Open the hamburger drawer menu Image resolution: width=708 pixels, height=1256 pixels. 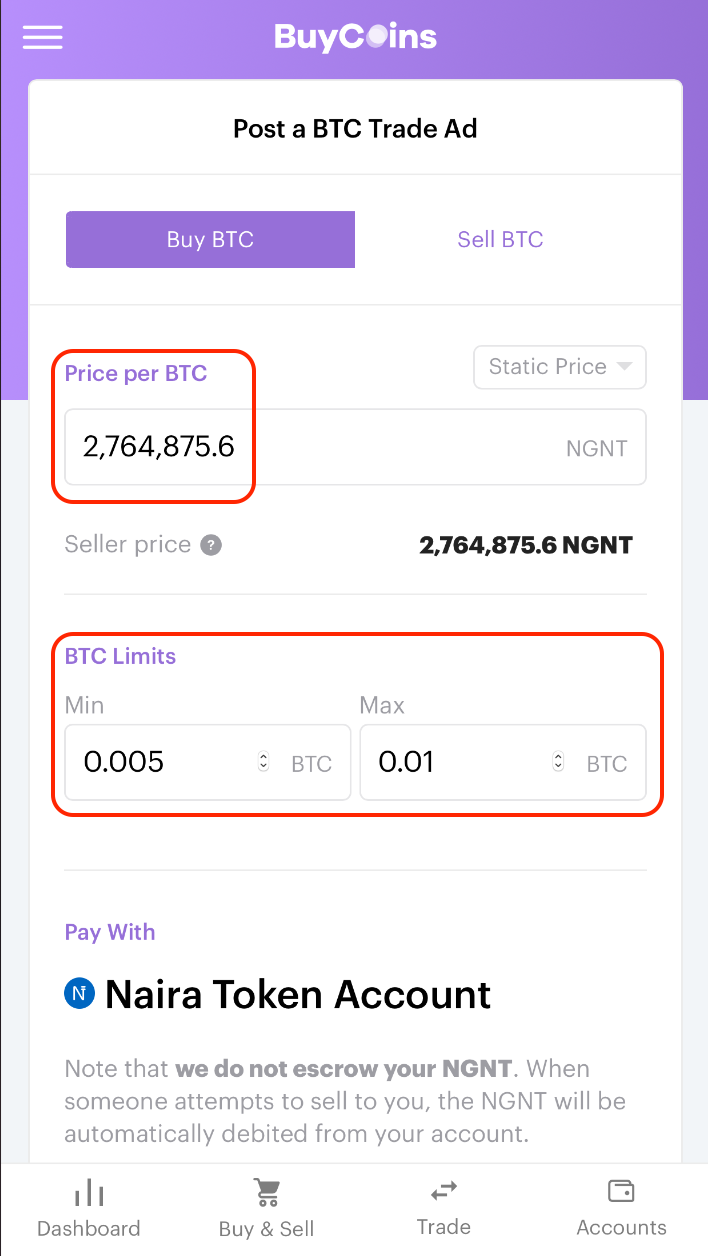(x=43, y=38)
